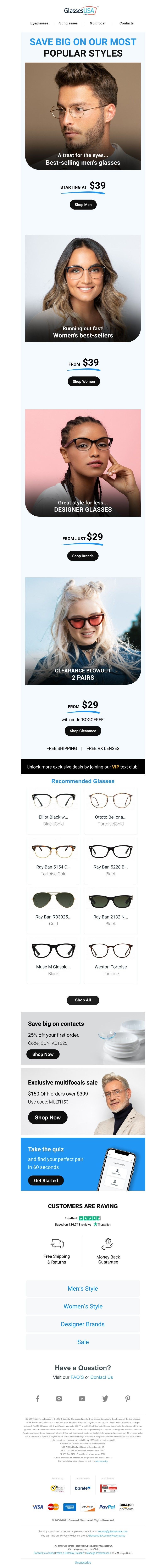
Task: Tap Shop Now for contacts offer
Action: (x=43, y=1054)
